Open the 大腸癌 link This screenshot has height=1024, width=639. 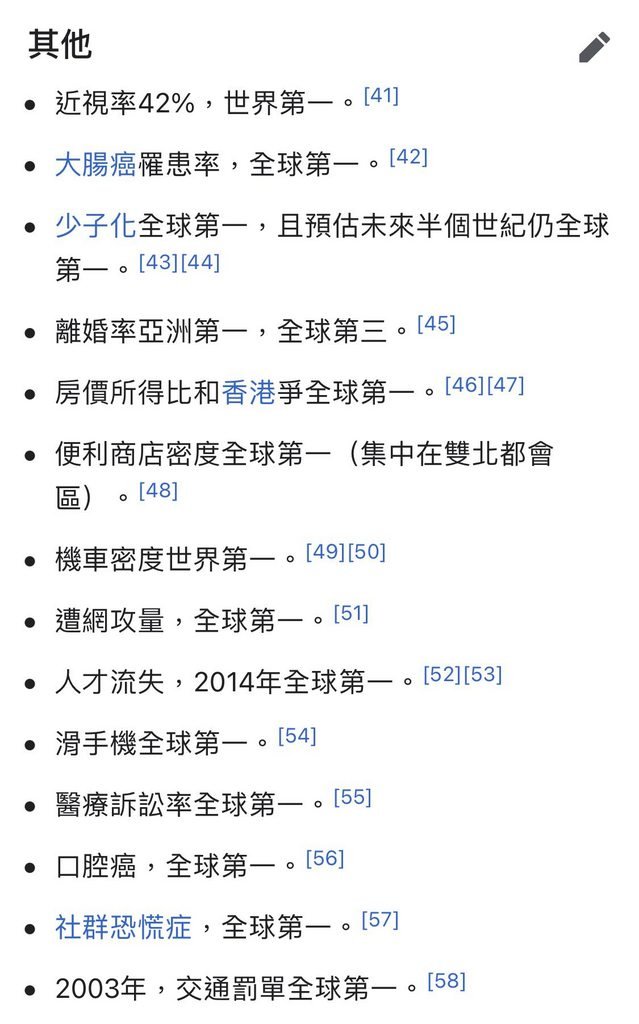95,164
